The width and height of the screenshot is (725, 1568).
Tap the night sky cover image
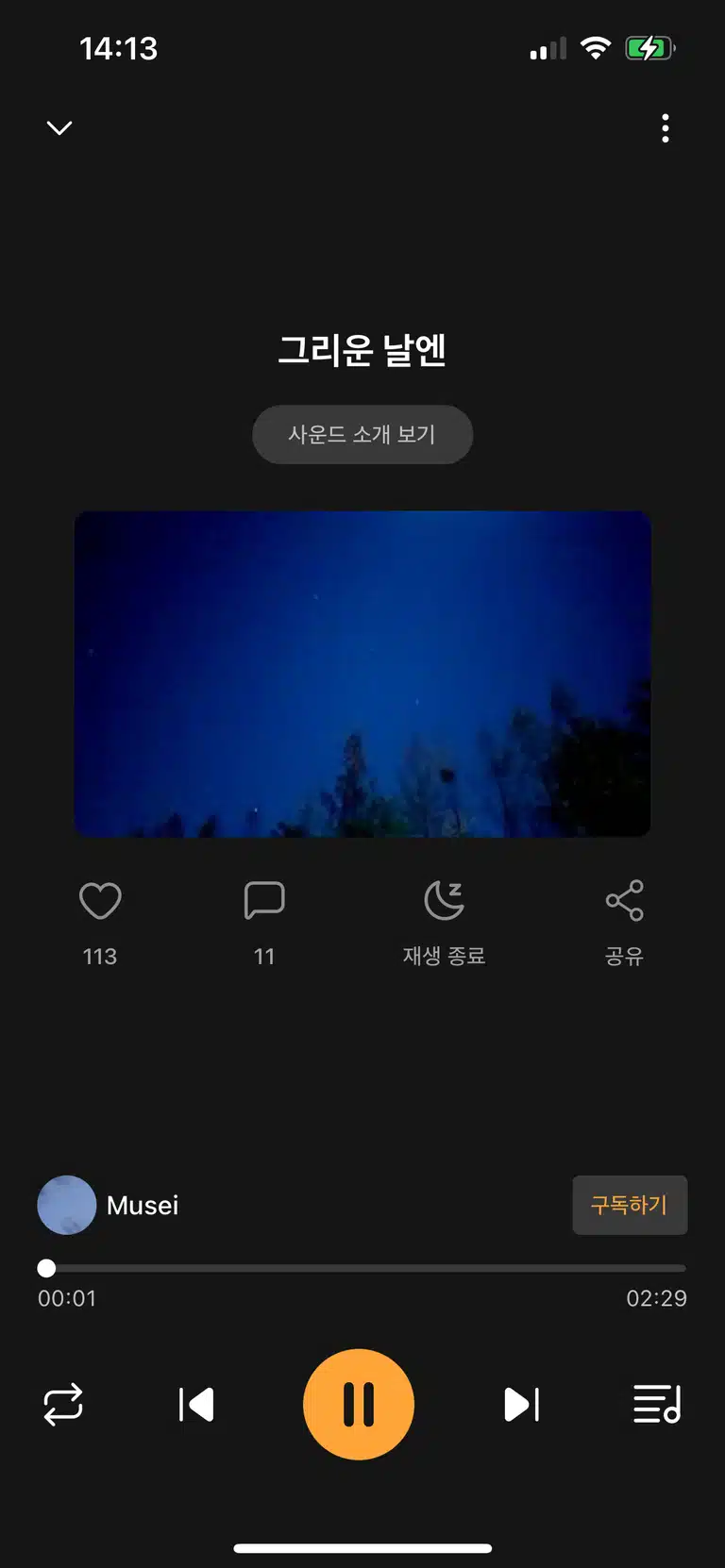coord(362,674)
